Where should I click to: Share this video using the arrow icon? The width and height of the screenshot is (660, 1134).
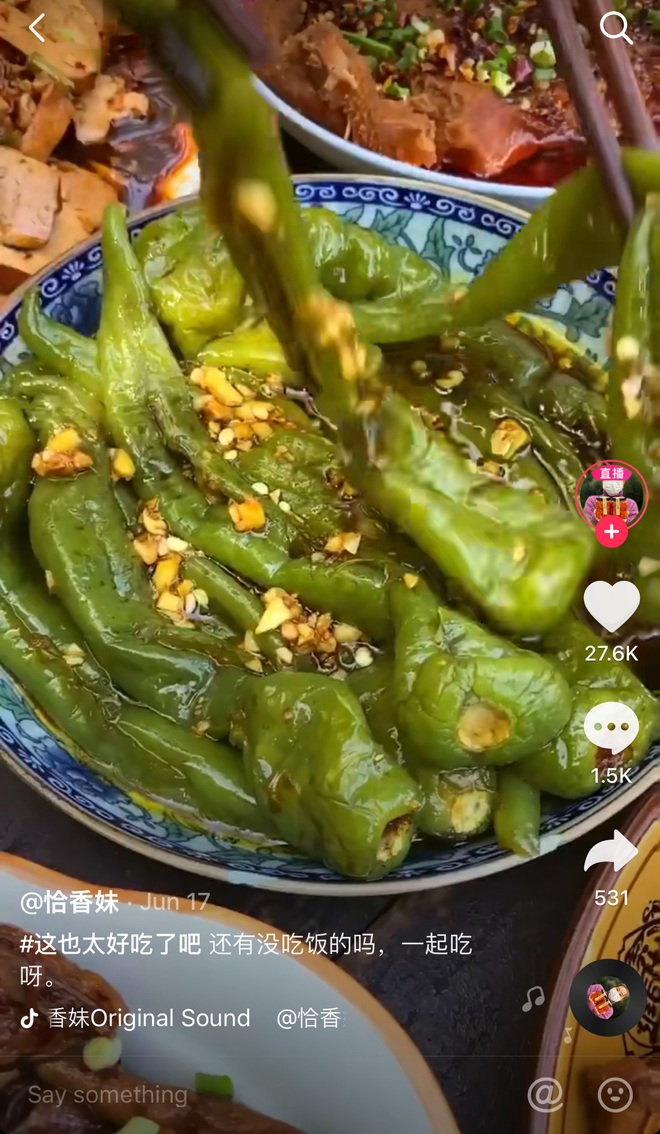coord(611,852)
